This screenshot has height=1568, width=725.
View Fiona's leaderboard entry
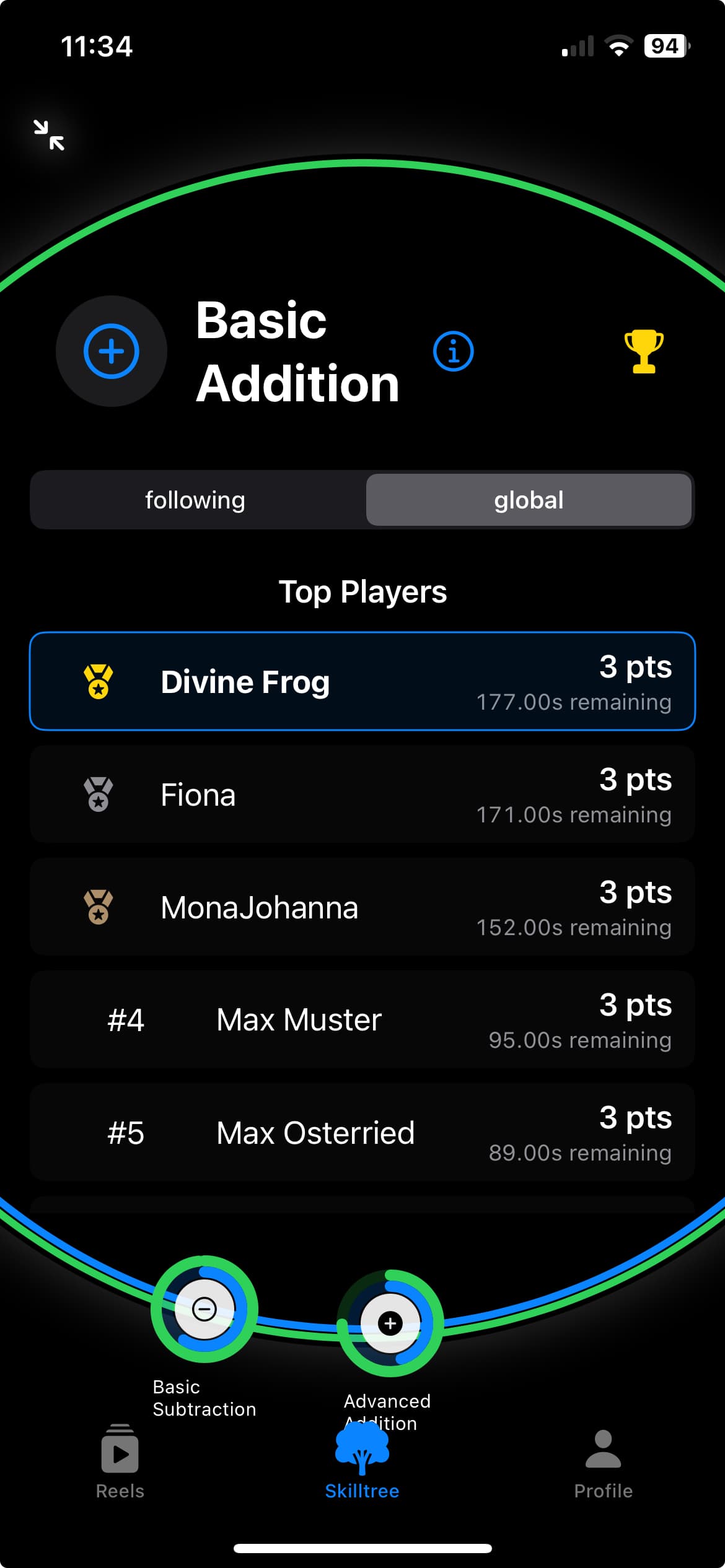coord(362,795)
